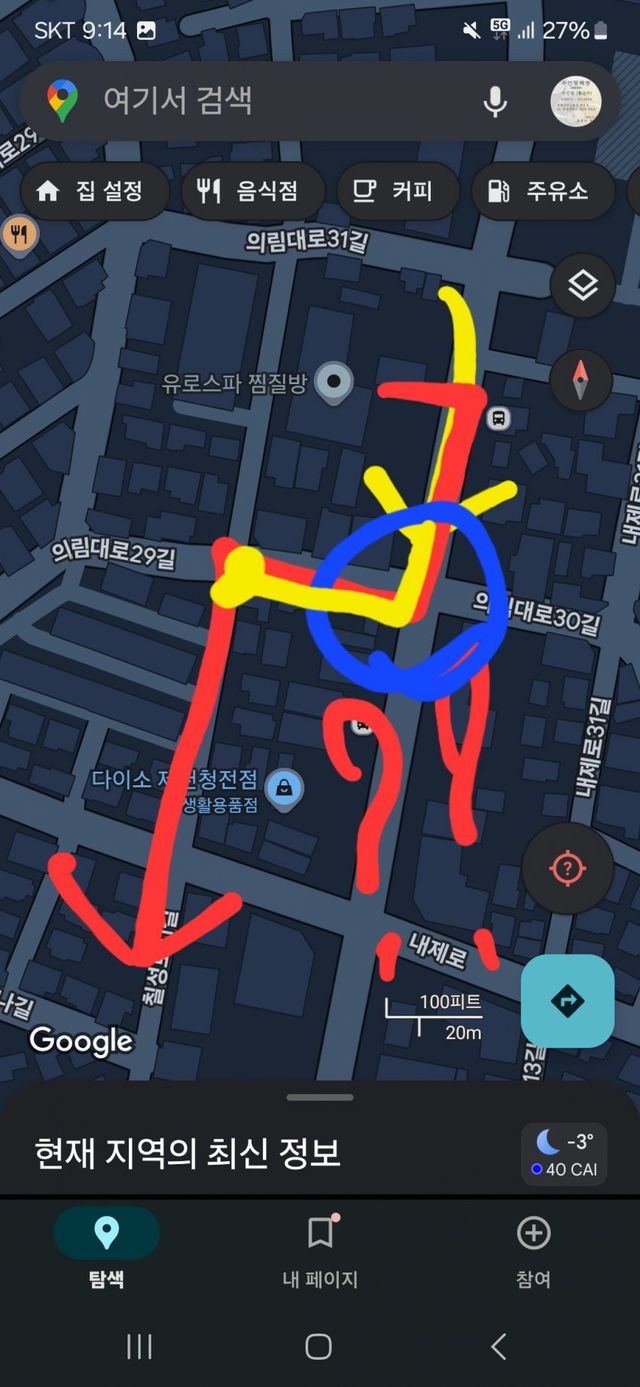640x1387 pixels.
Task: Start voice search with the microphone
Action: tap(494, 101)
